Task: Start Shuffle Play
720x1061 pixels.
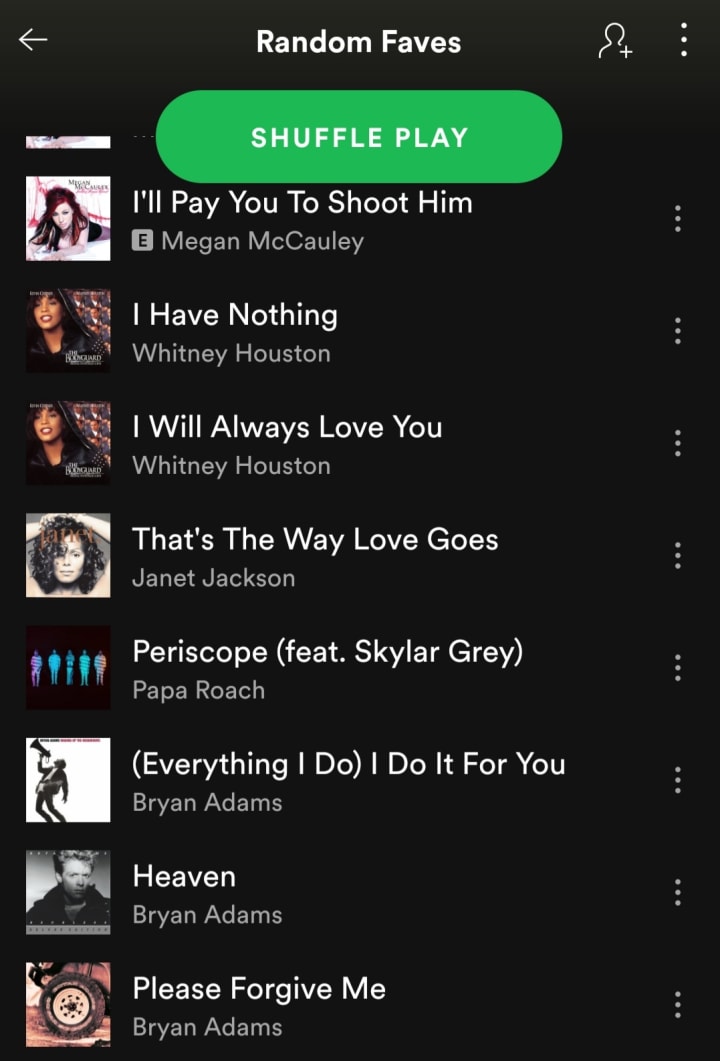Action: point(359,137)
